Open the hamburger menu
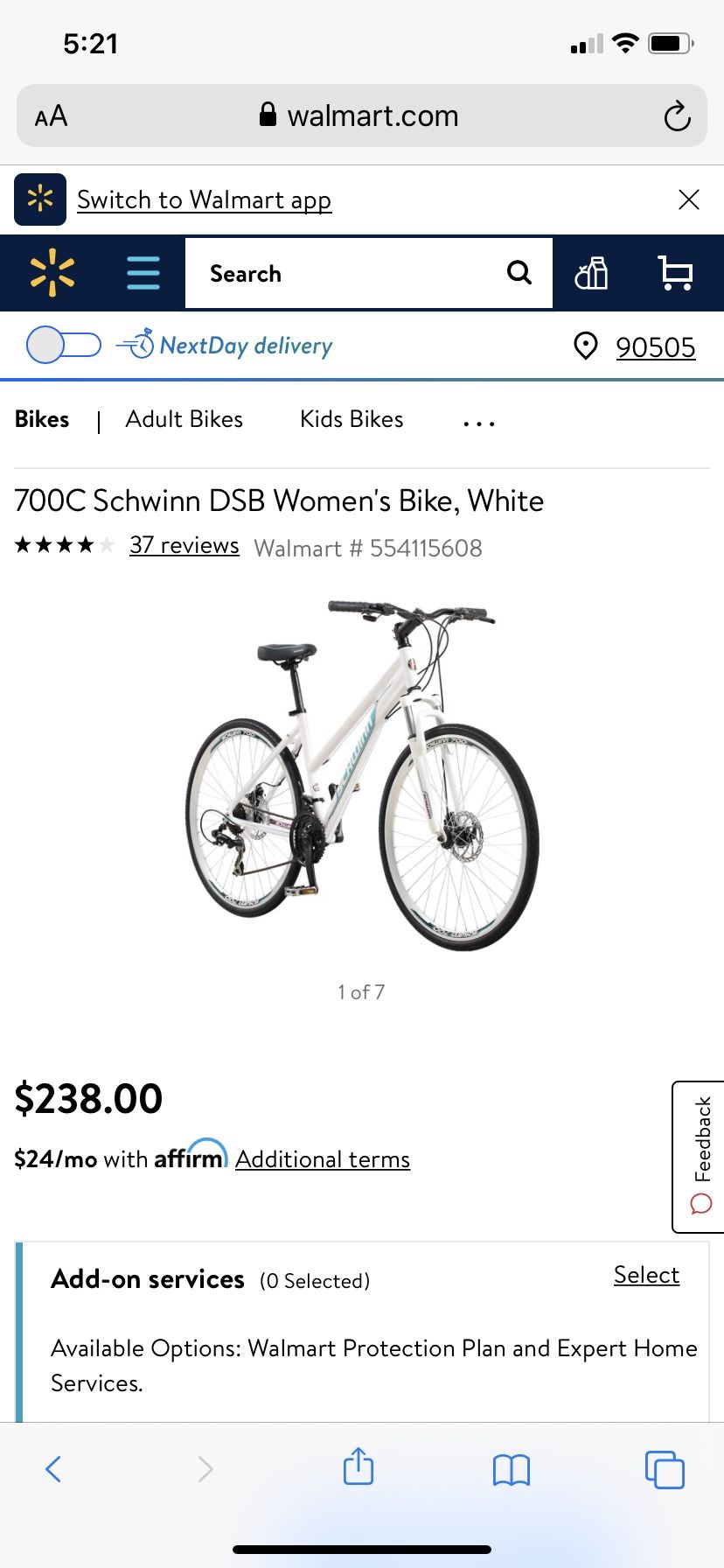Image resolution: width=724 pixels, height=1568 pixels. 143,273
